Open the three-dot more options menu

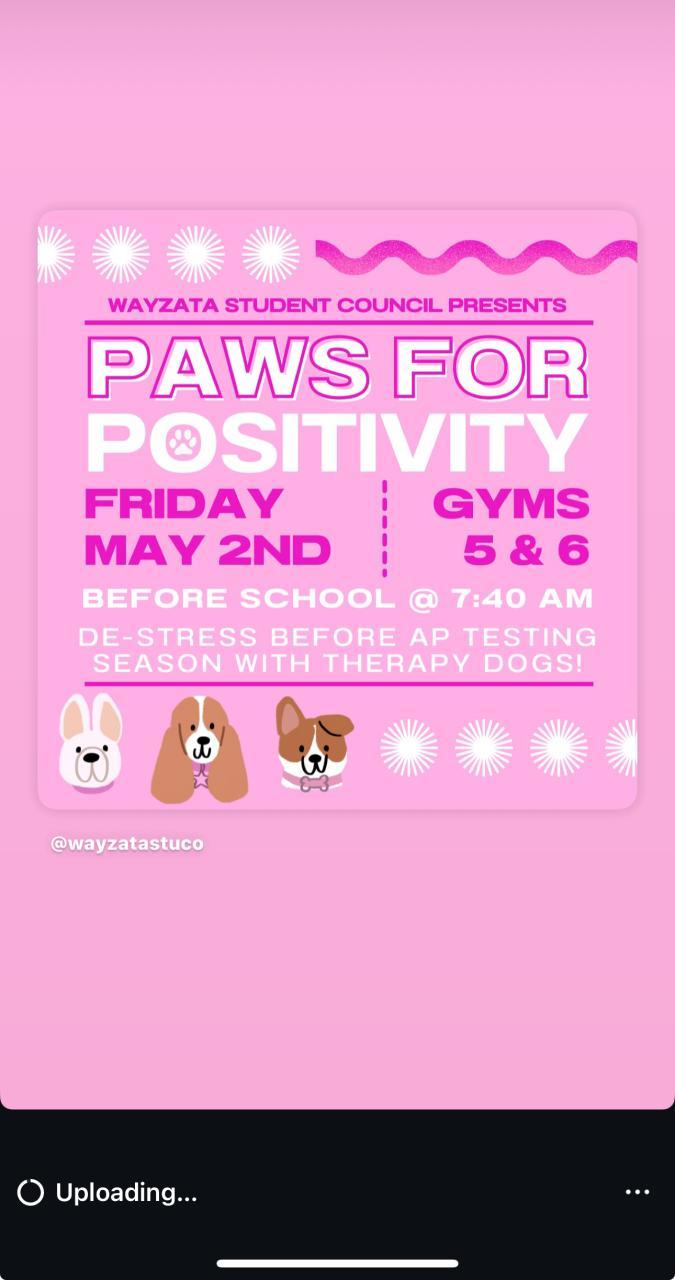[x=637, y=1192]
